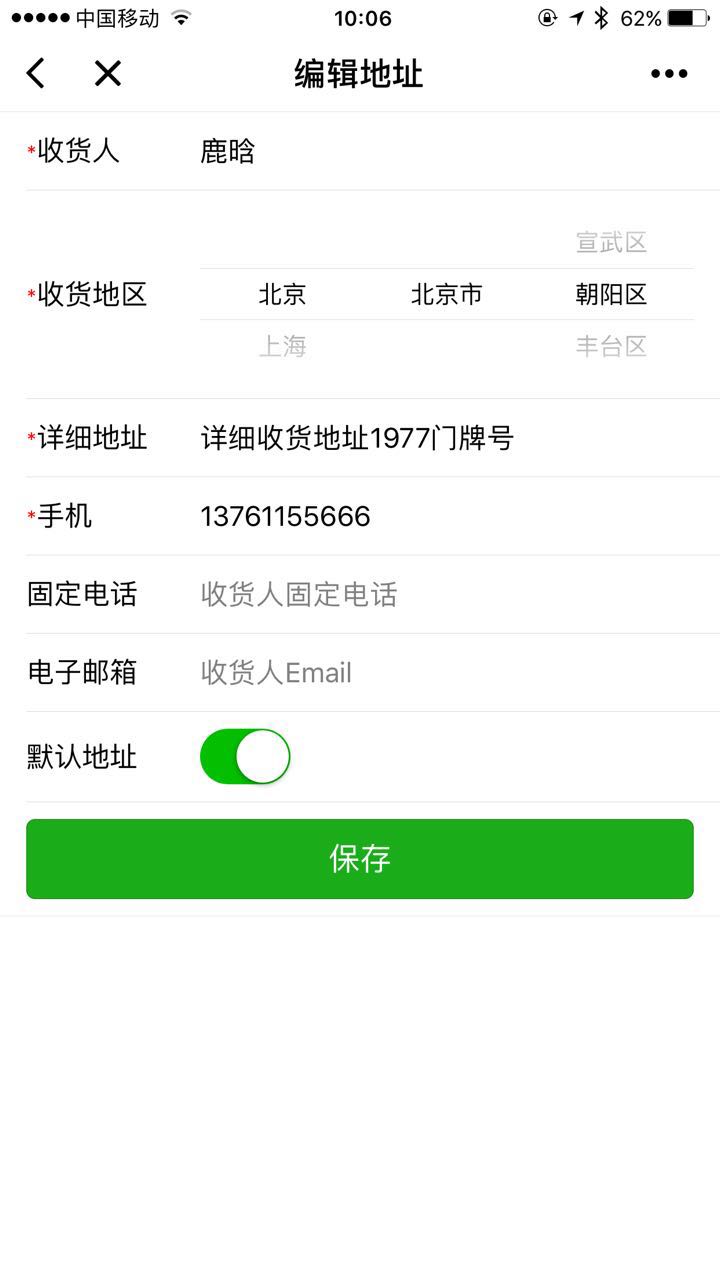The width and height of the screenshot is (720, 1280).
Task: Go back with the back arrow
Action: pos(36,73)
